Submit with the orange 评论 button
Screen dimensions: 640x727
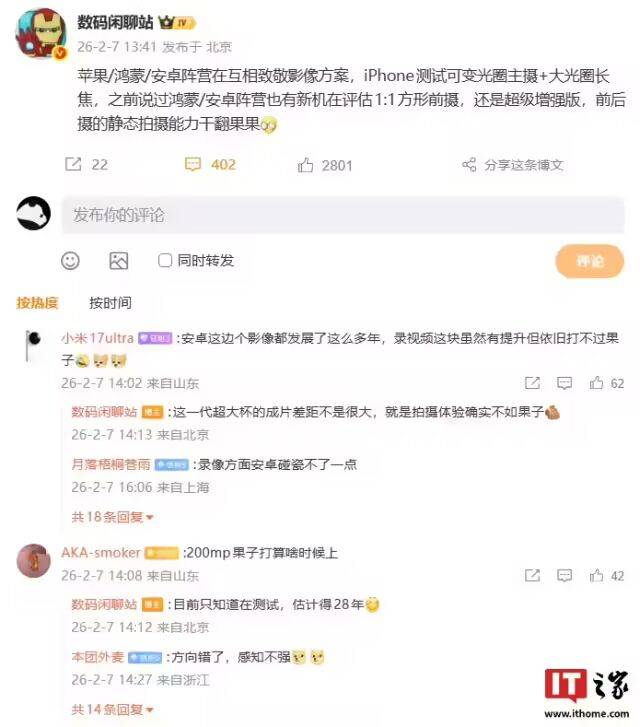pyautogui.click(x=589, y=261)
